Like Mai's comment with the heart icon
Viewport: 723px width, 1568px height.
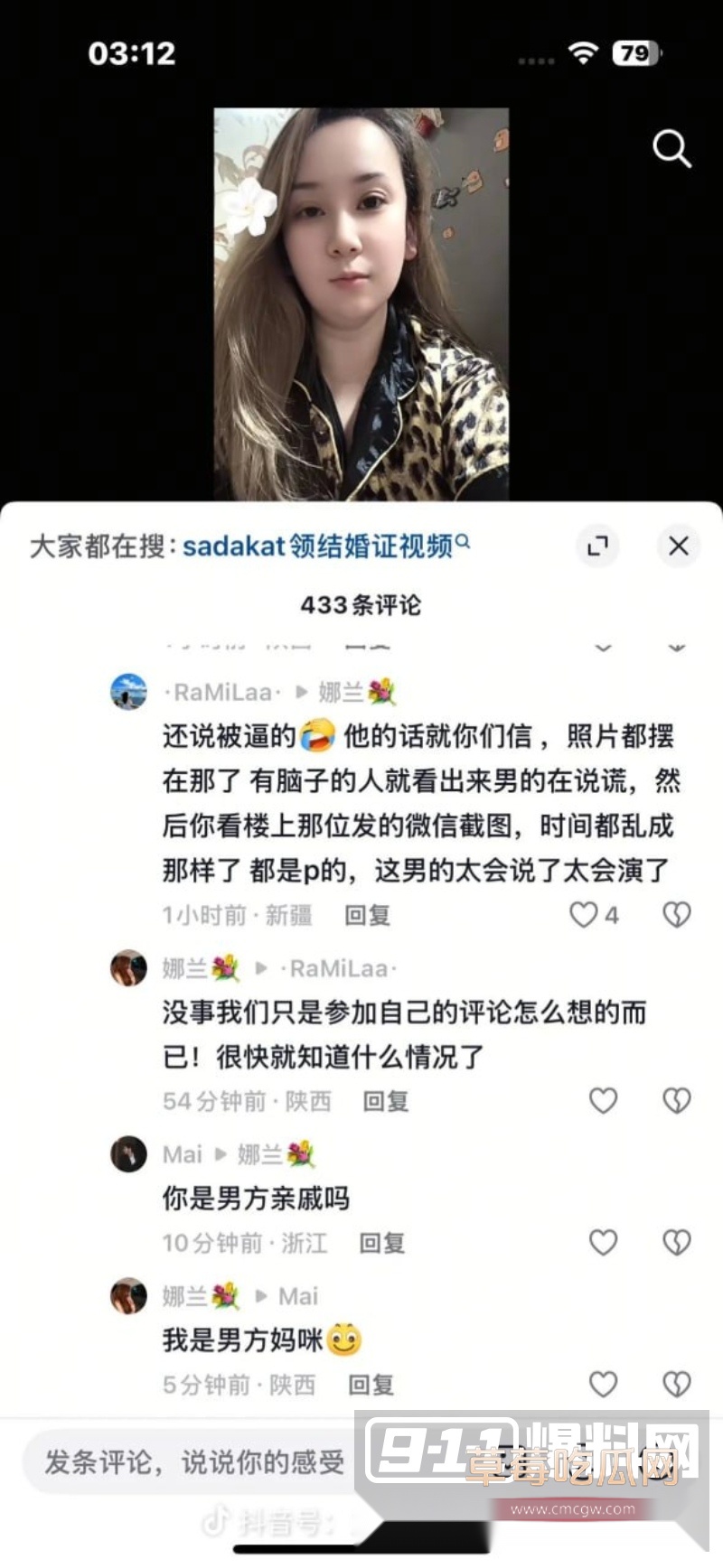[x=603, y=1243]
